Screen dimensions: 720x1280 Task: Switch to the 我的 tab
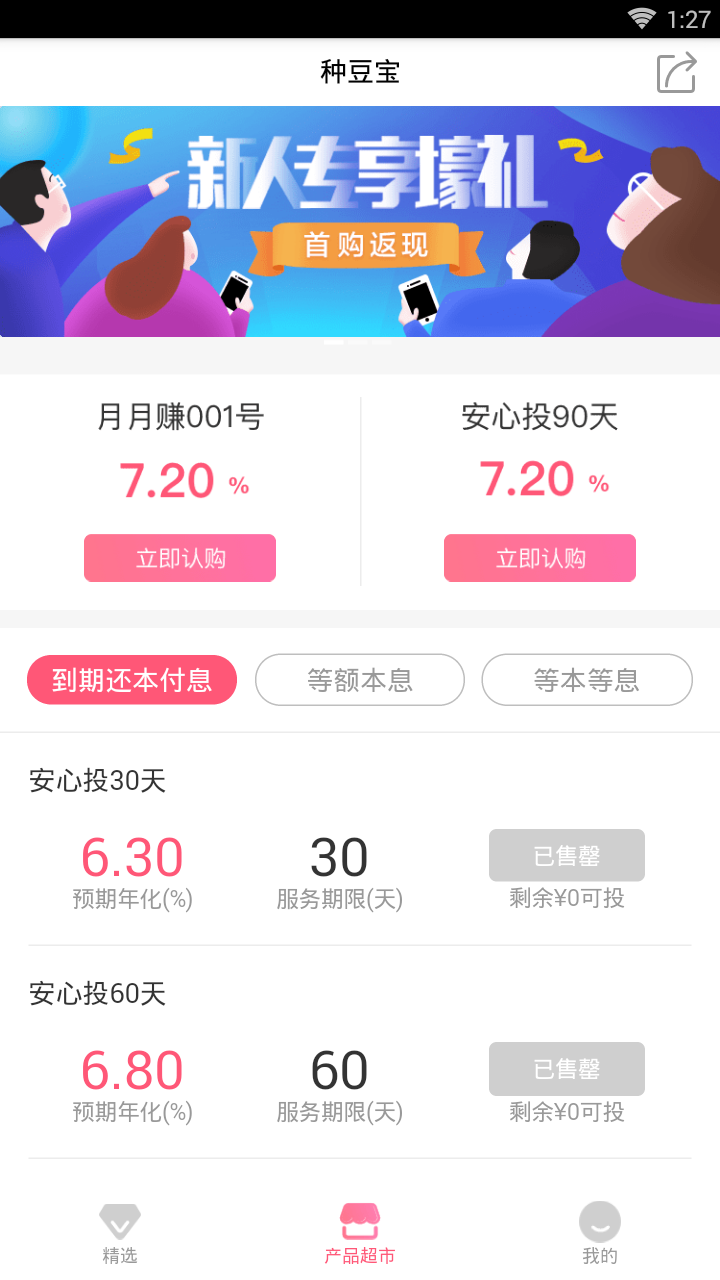pyautogui.click(x=600, y=1234)
